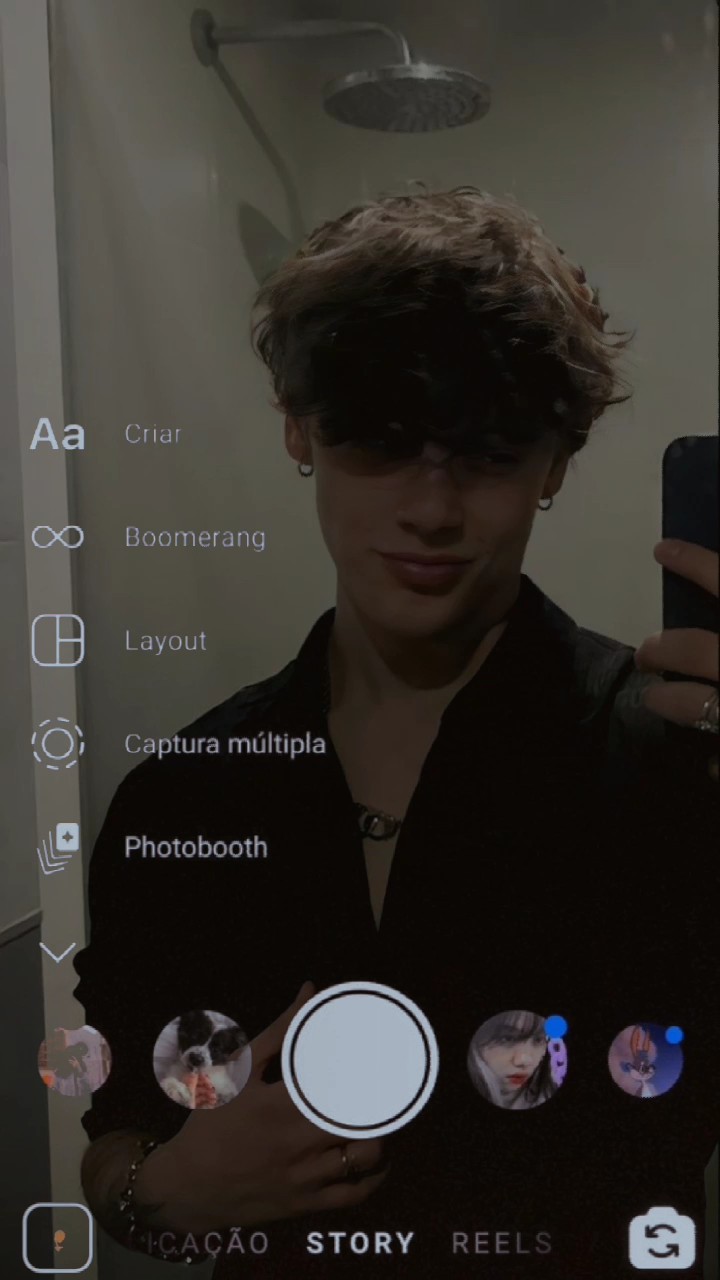Select the Criar text mode
Viewport: 720px width, 1280px height.
point(58,434)
